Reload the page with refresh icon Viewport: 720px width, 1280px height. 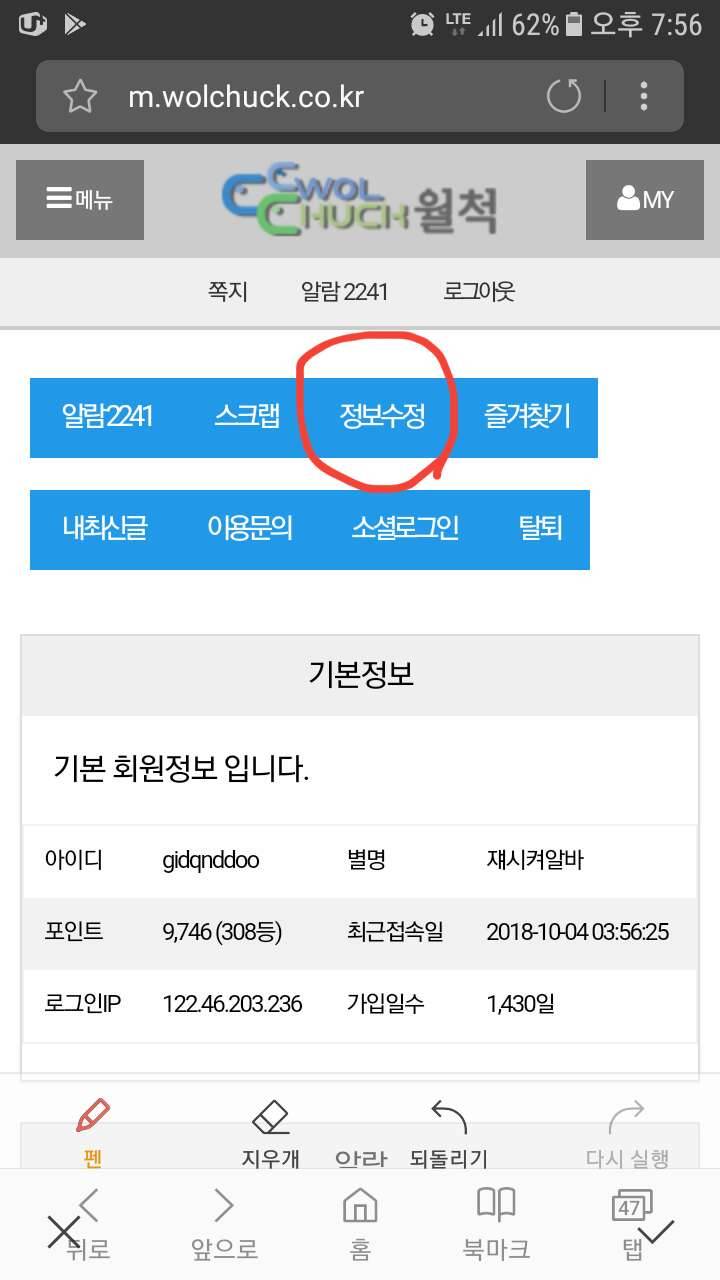(564, 96)
